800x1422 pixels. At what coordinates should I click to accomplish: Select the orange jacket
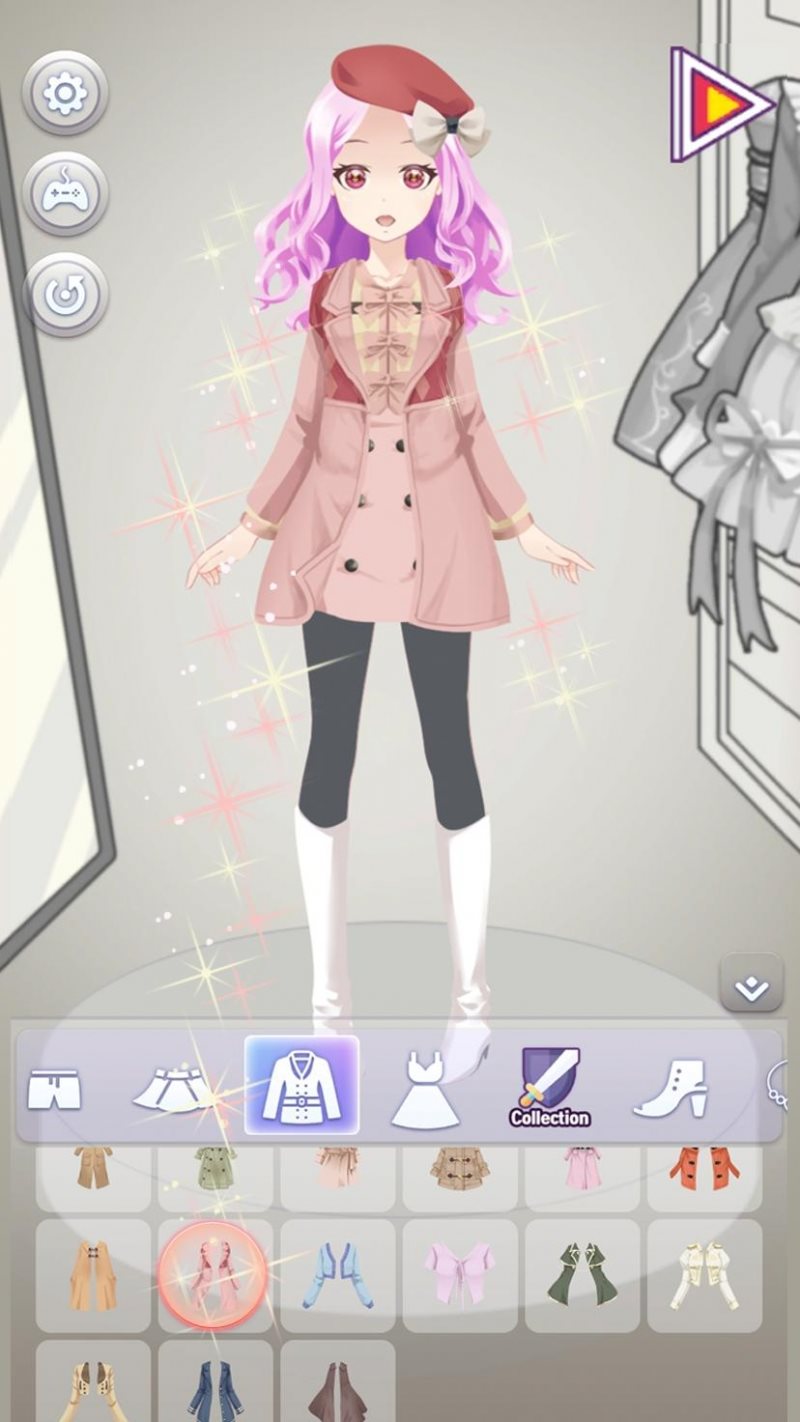(x=704, y=1172)
